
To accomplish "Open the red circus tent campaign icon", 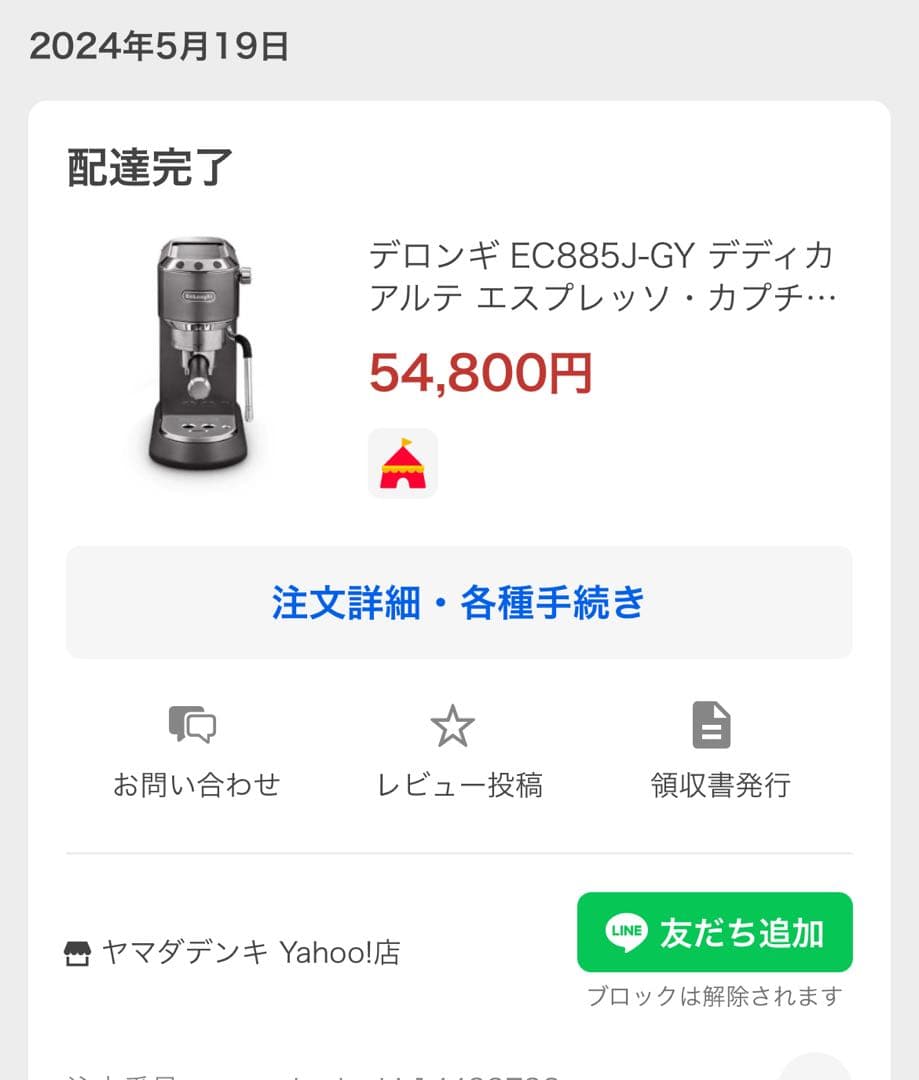I will tap(402, 462).
